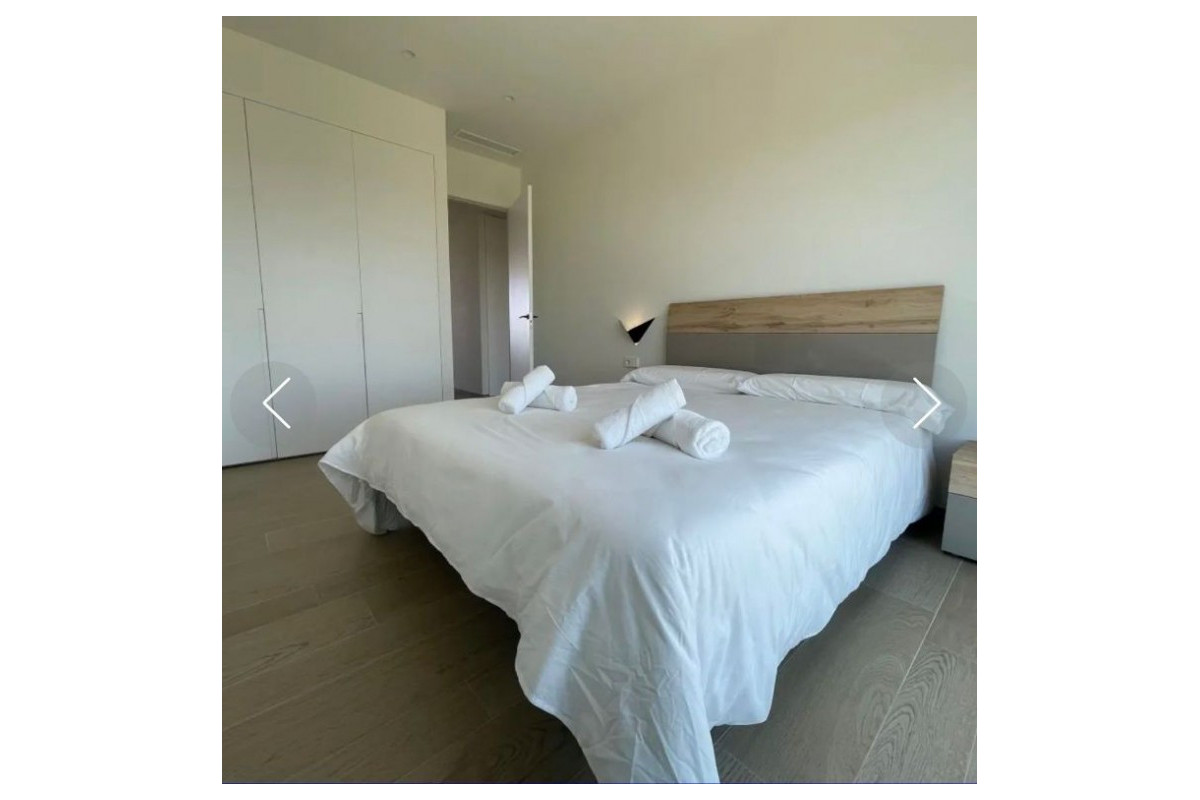The height and width of the screenshot is (800, 1200).
Task: Go to the previous photo
Action: point(276,403)
